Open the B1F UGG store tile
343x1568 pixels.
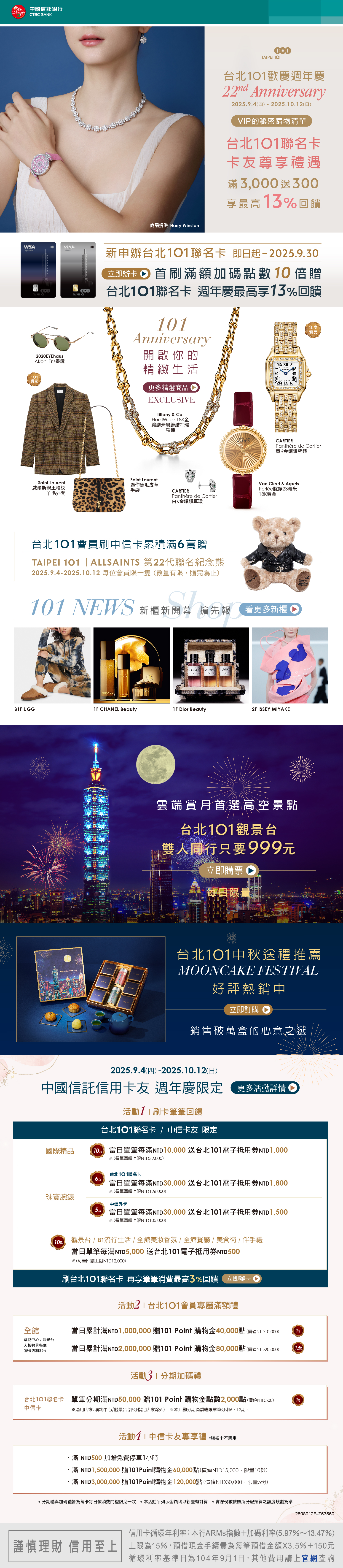click(52, 665)
